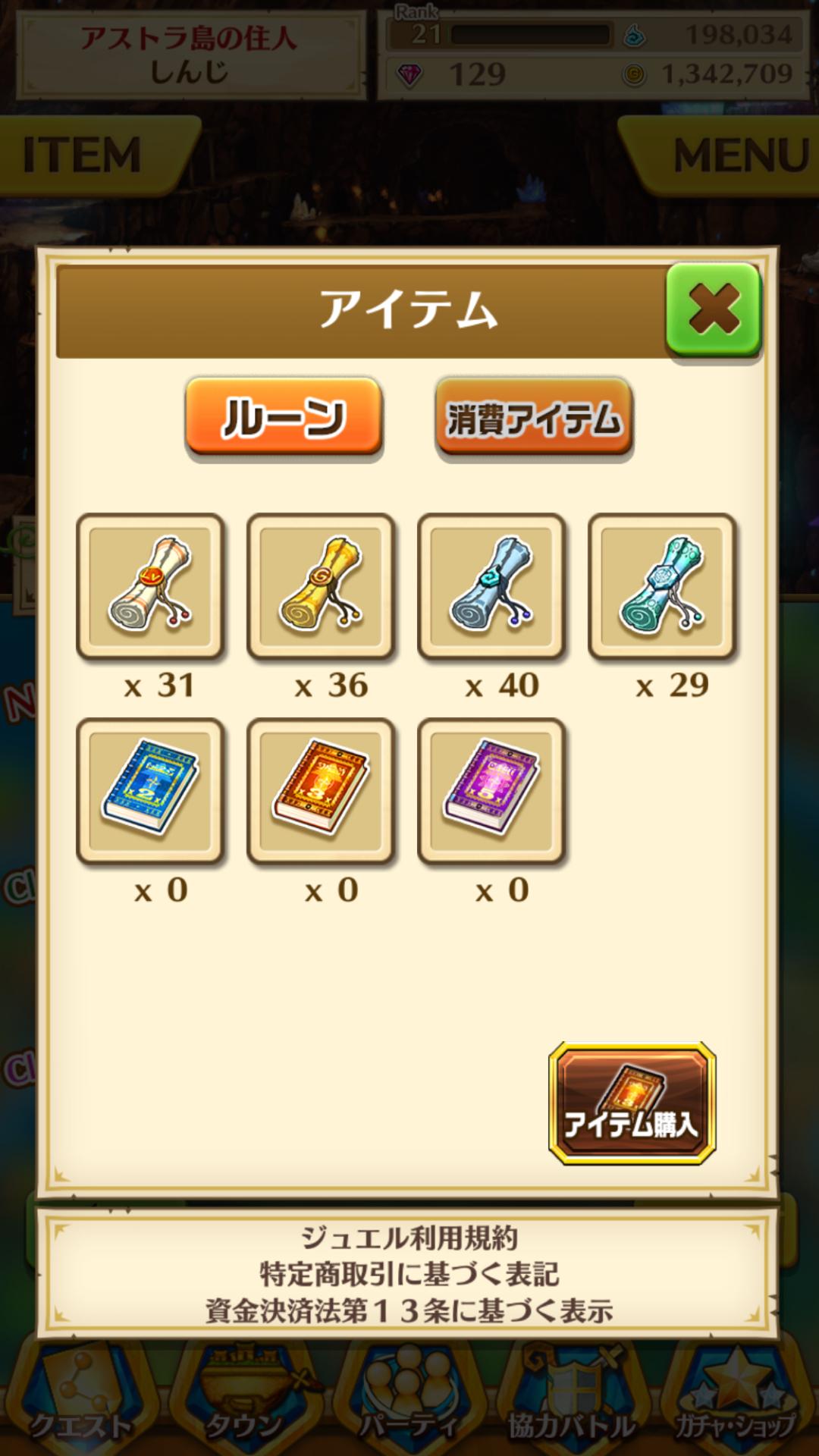Screen dimensions: 819x1456
Task: Open ジュエル利用規約 link
Action: (409, 1238)
